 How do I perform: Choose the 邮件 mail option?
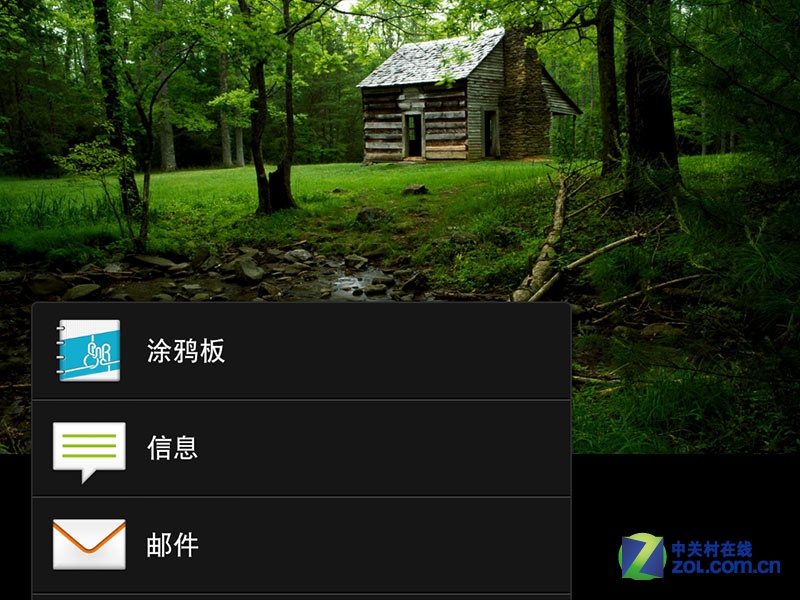coord(300,545)
